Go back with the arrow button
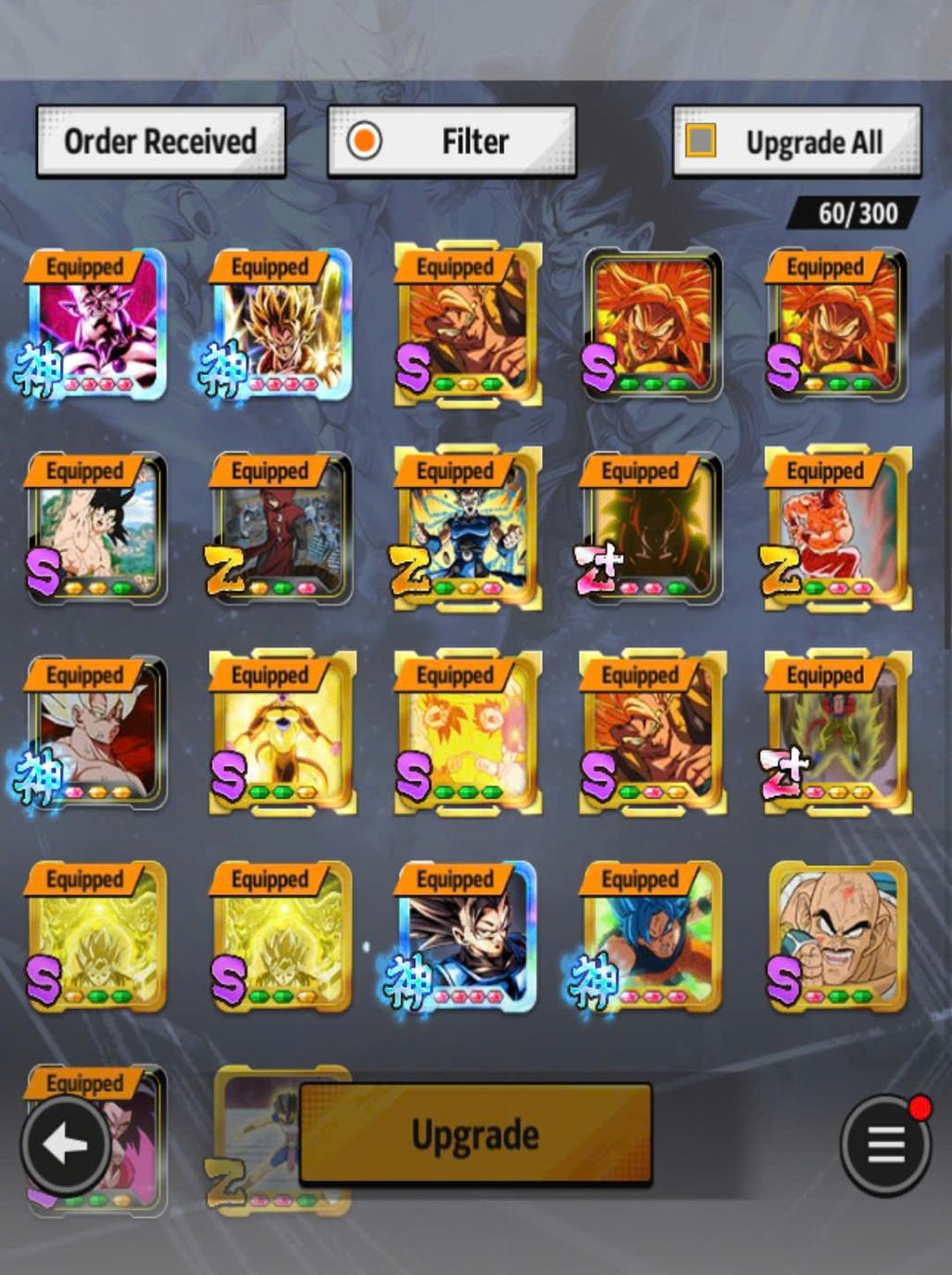The image size is (952, 1275). pyautogui.click(x=65, y=1145)
